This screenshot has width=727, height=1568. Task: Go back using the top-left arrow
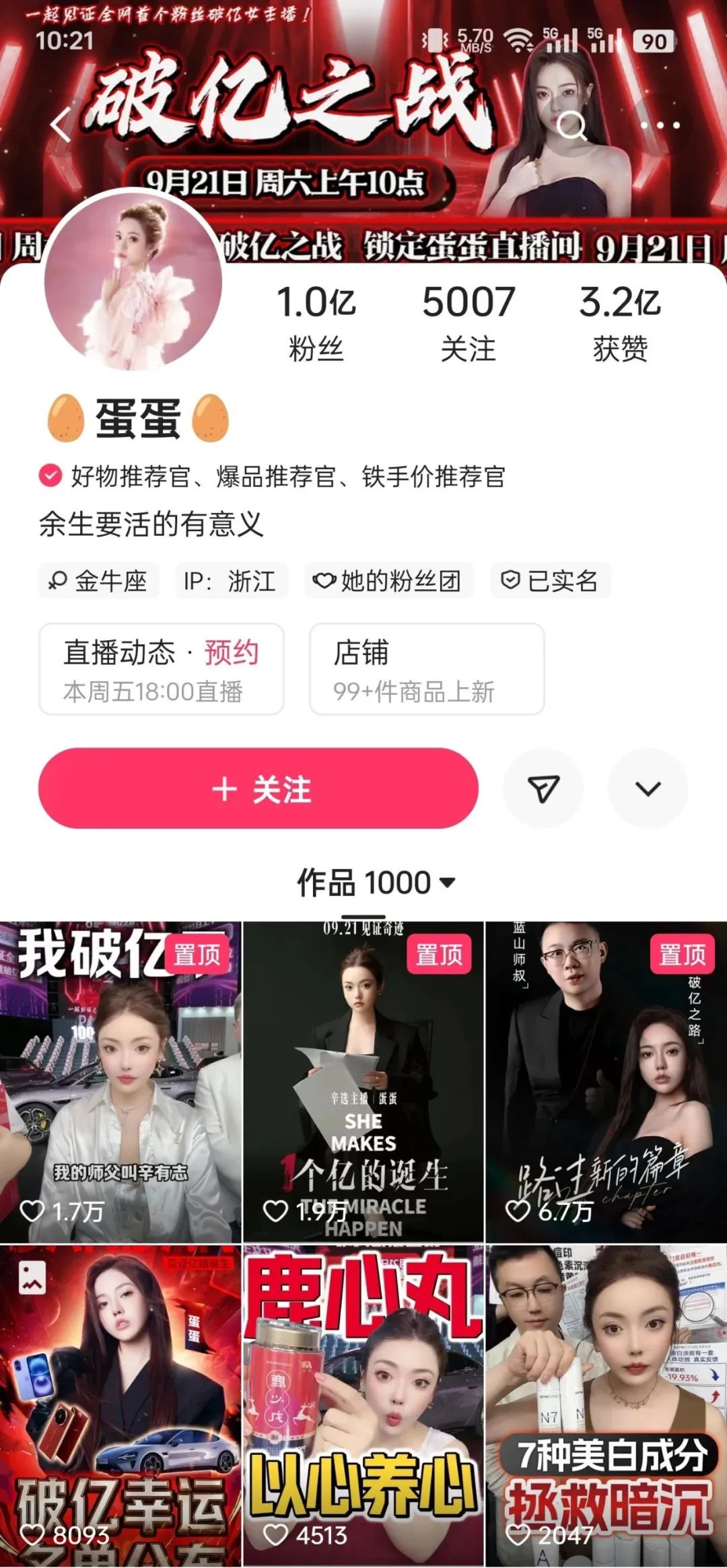61,126
